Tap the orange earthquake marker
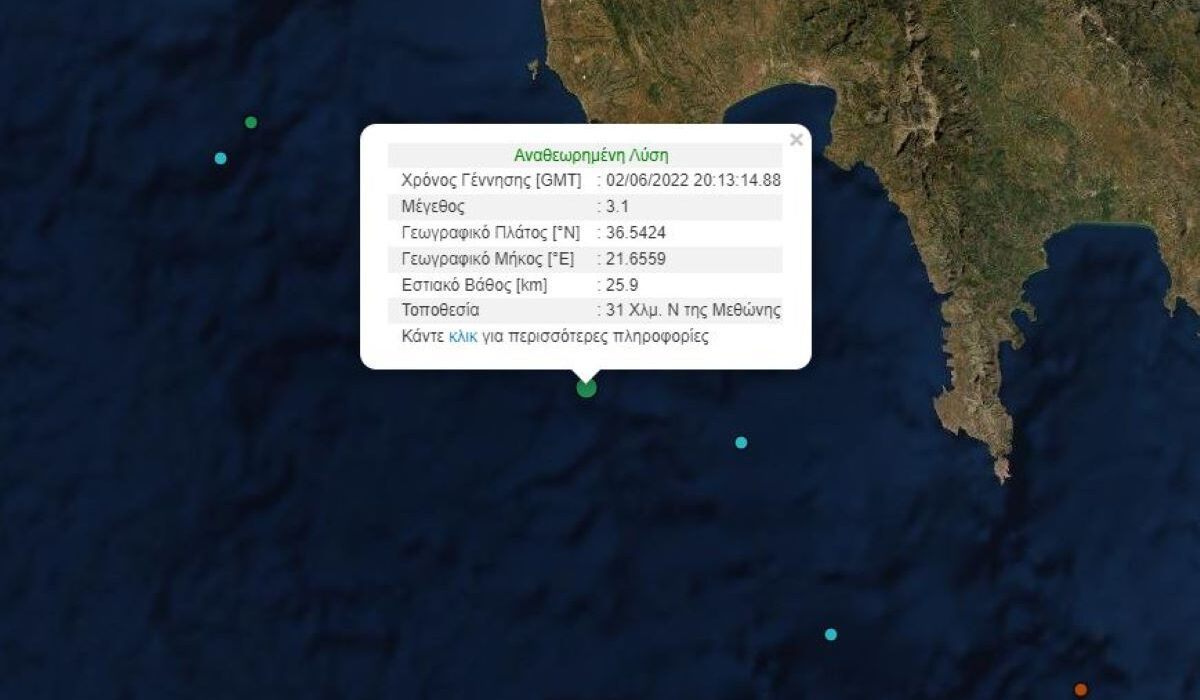 (1080, 689)
